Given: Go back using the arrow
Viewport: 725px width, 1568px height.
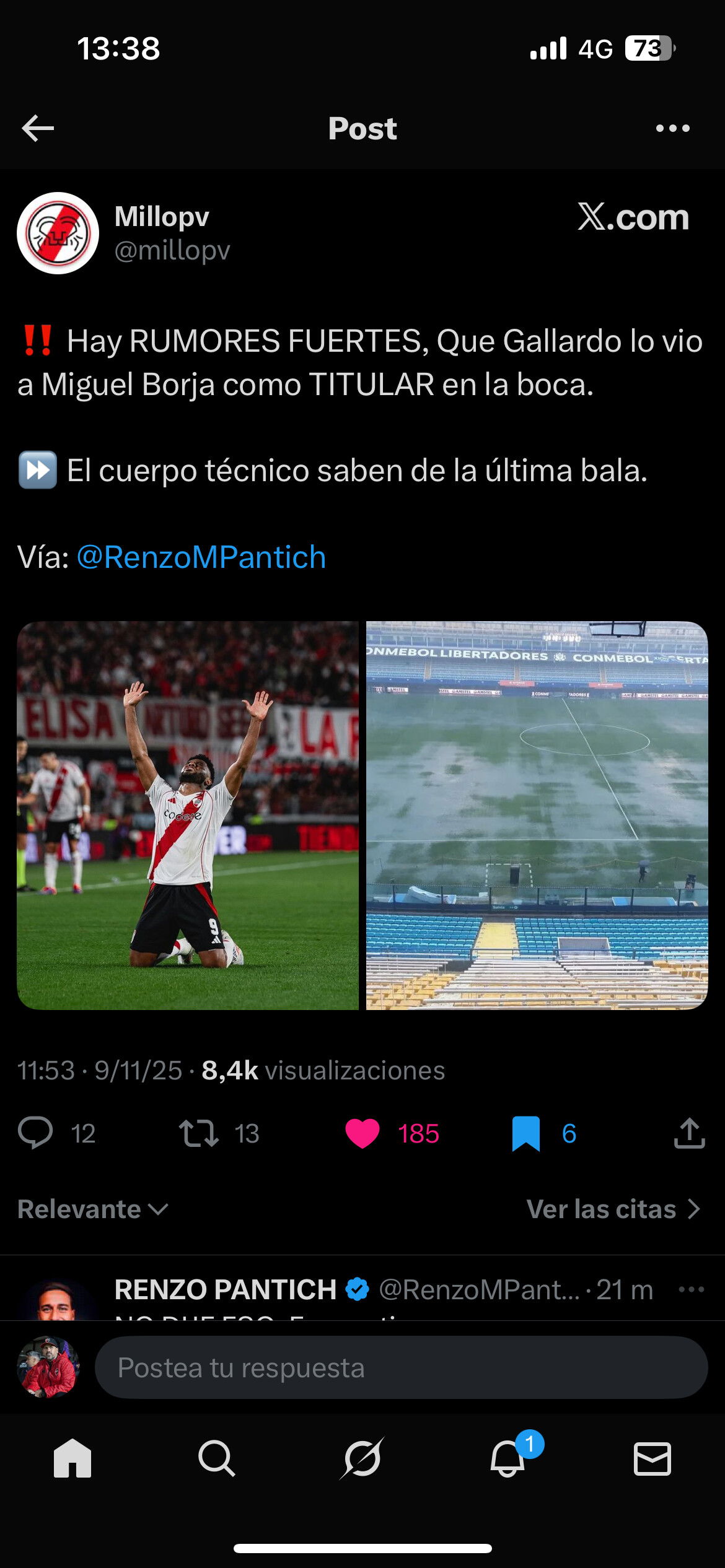Looking at the screenshot, I should [x=38, y=128].
